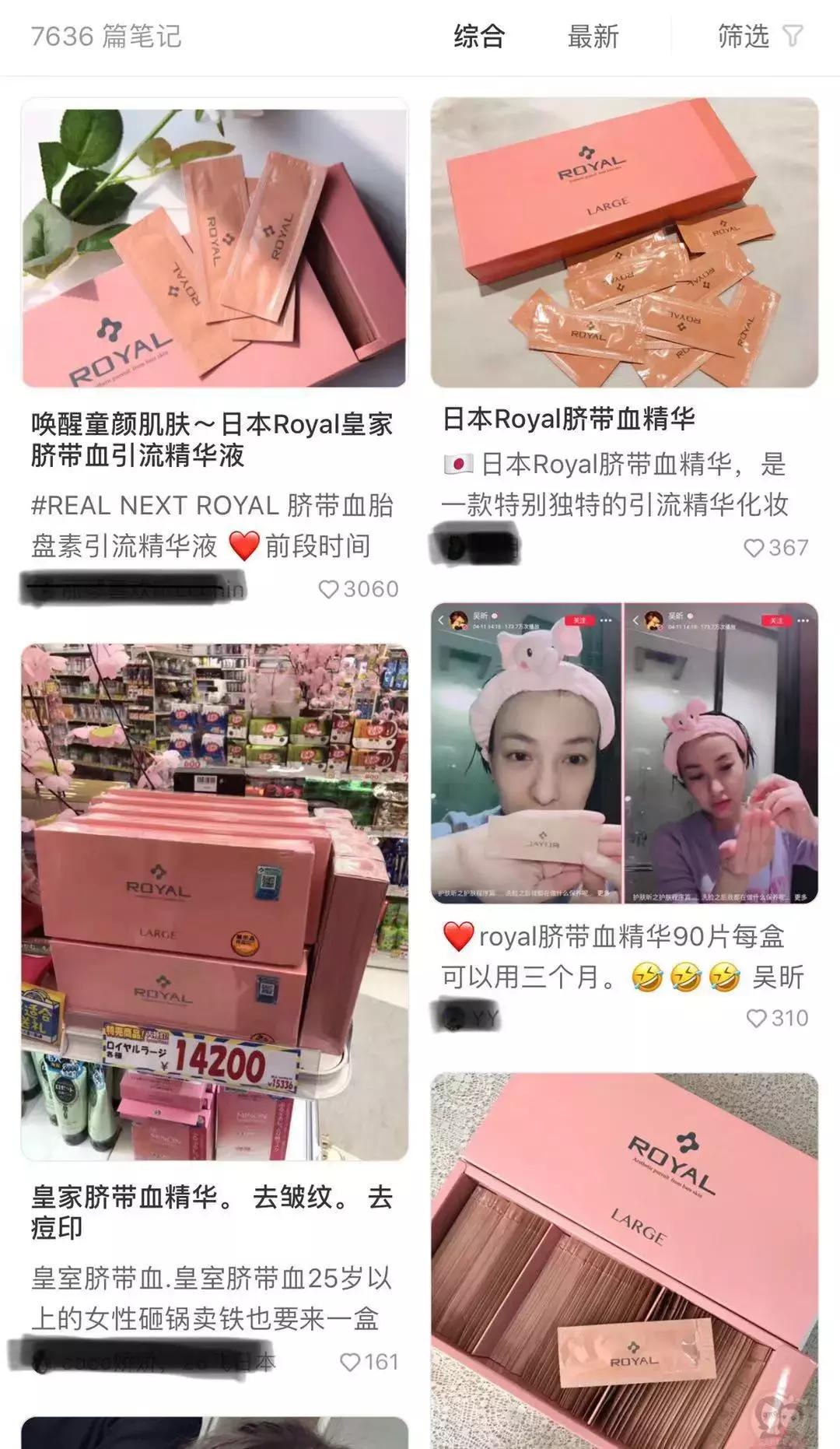
Task: Like the note with 161 likes
Action: 351,1362
